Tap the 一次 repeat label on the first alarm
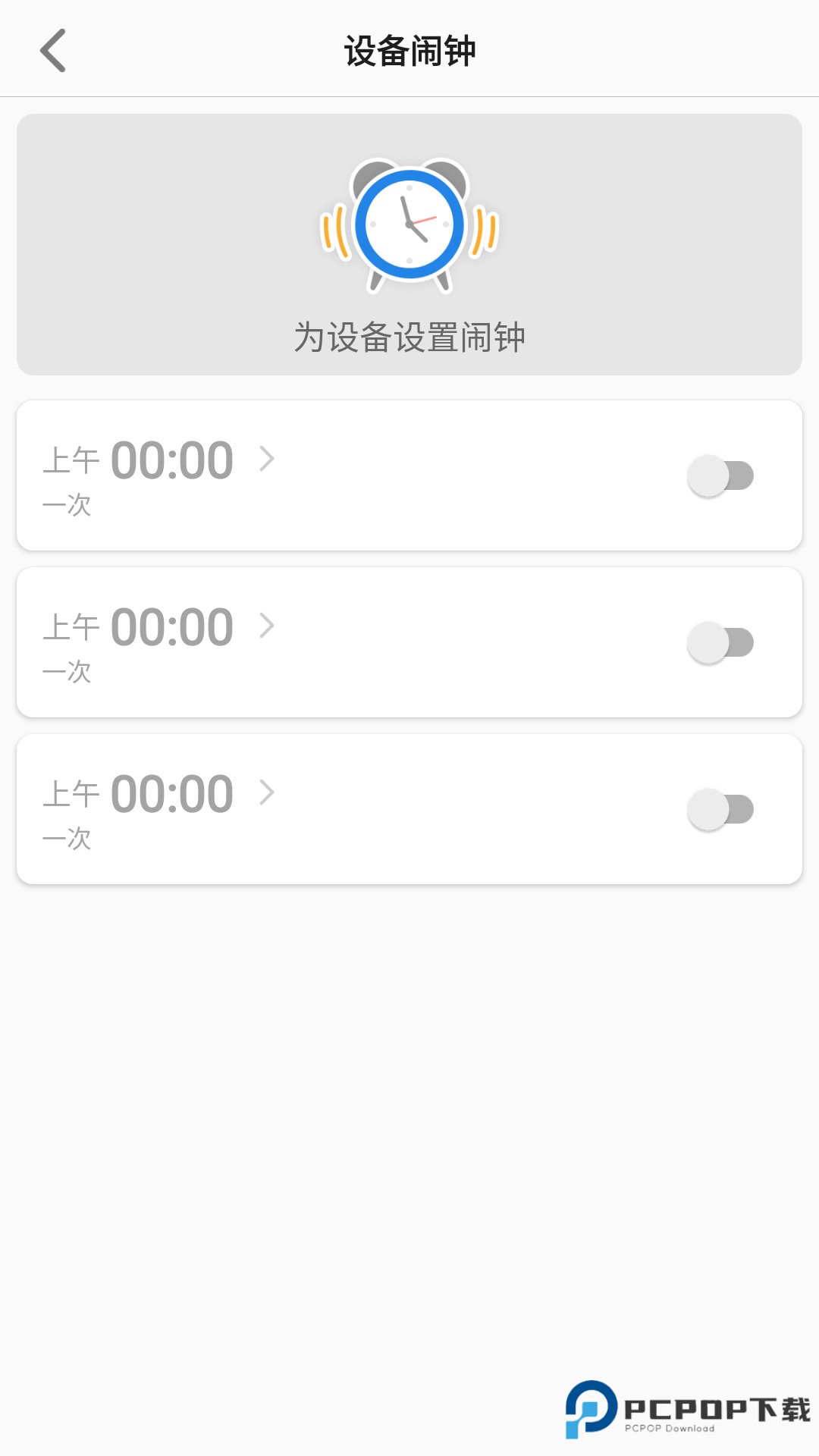819x1456 pixels. (x=67, y=504)
